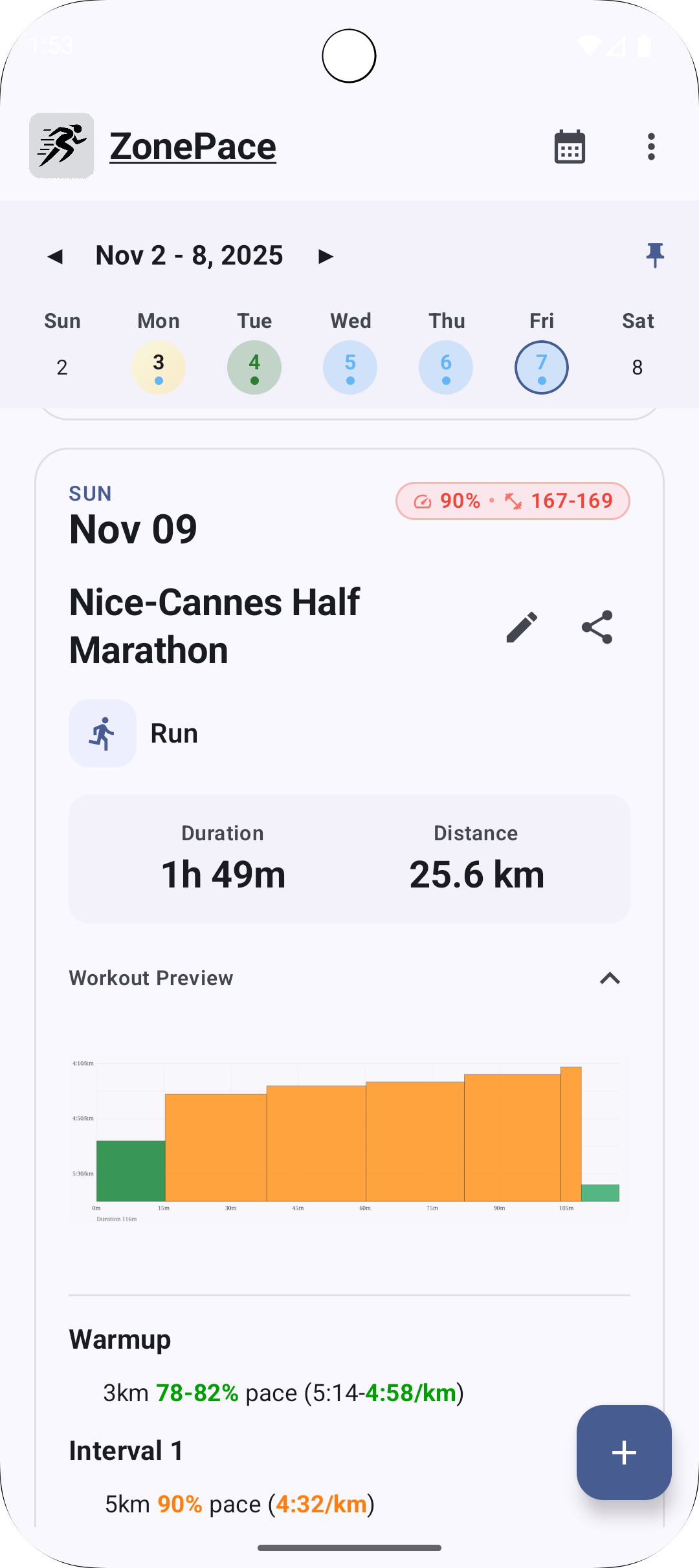Viewport: 699px width, 1568px height.
Task: Select Sunday 2 in the week strip
Action: click(x=62, y=367)
